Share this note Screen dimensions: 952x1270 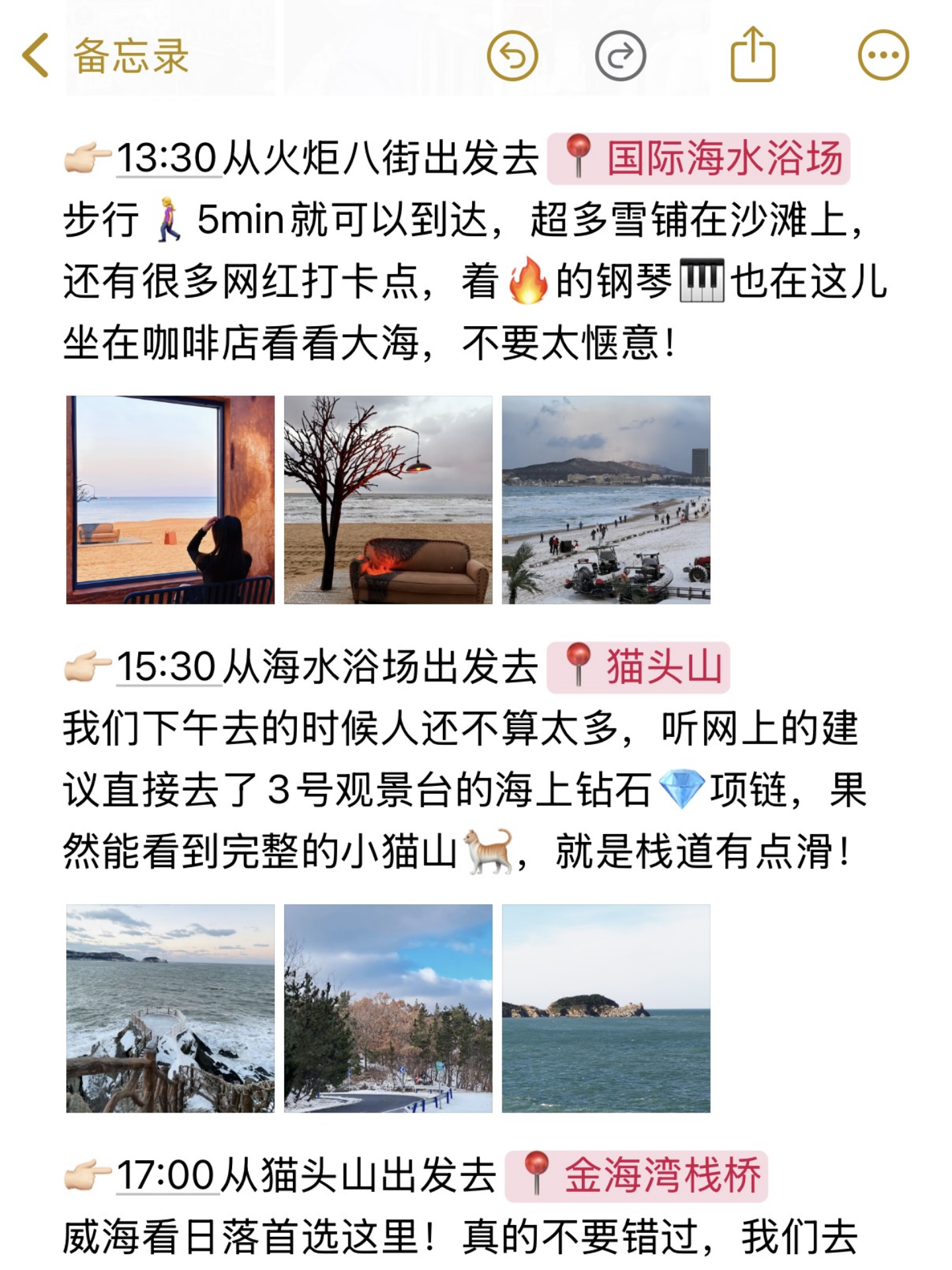pyautogui.click(x=752, y=56)
